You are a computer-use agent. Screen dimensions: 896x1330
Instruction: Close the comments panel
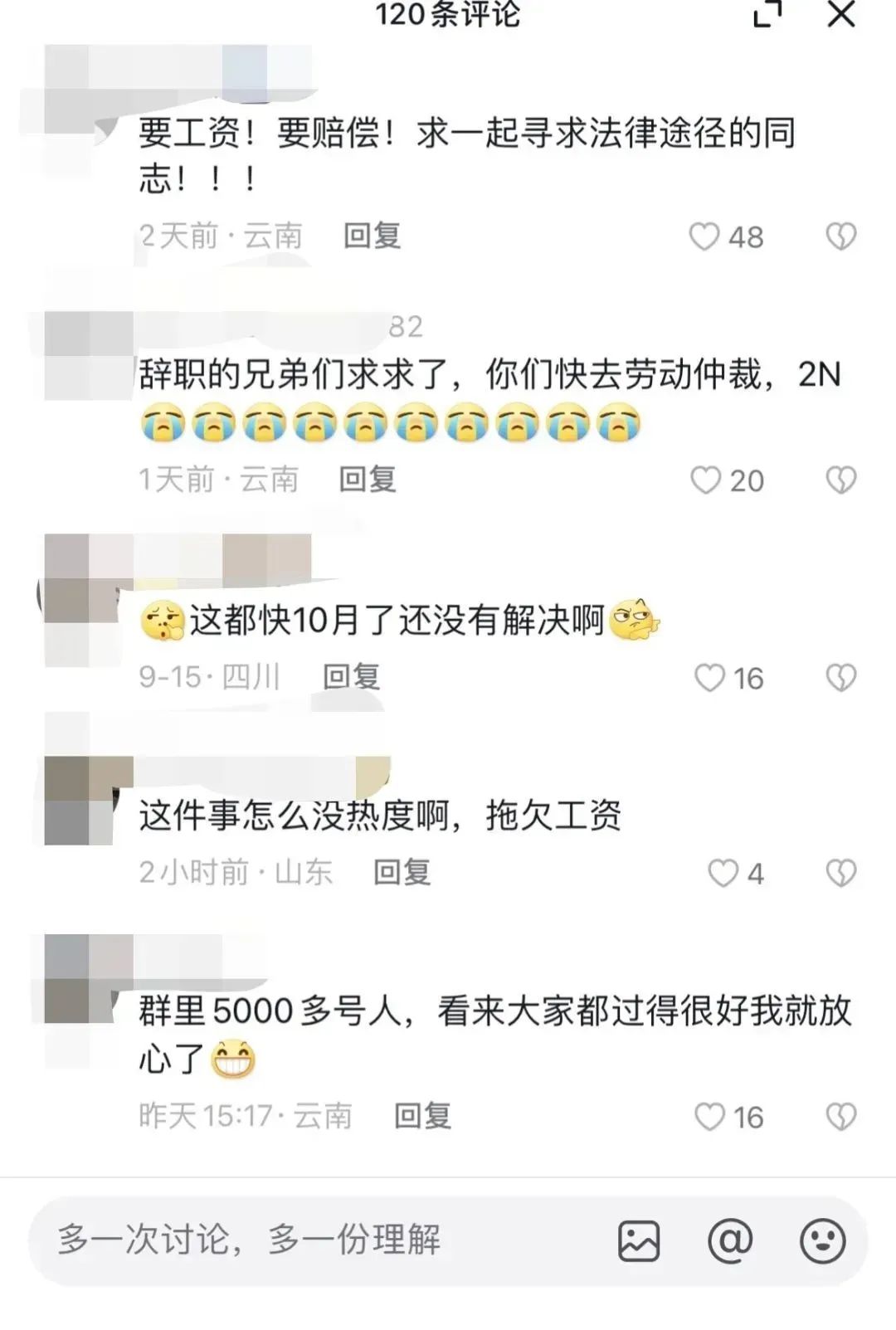841,15
